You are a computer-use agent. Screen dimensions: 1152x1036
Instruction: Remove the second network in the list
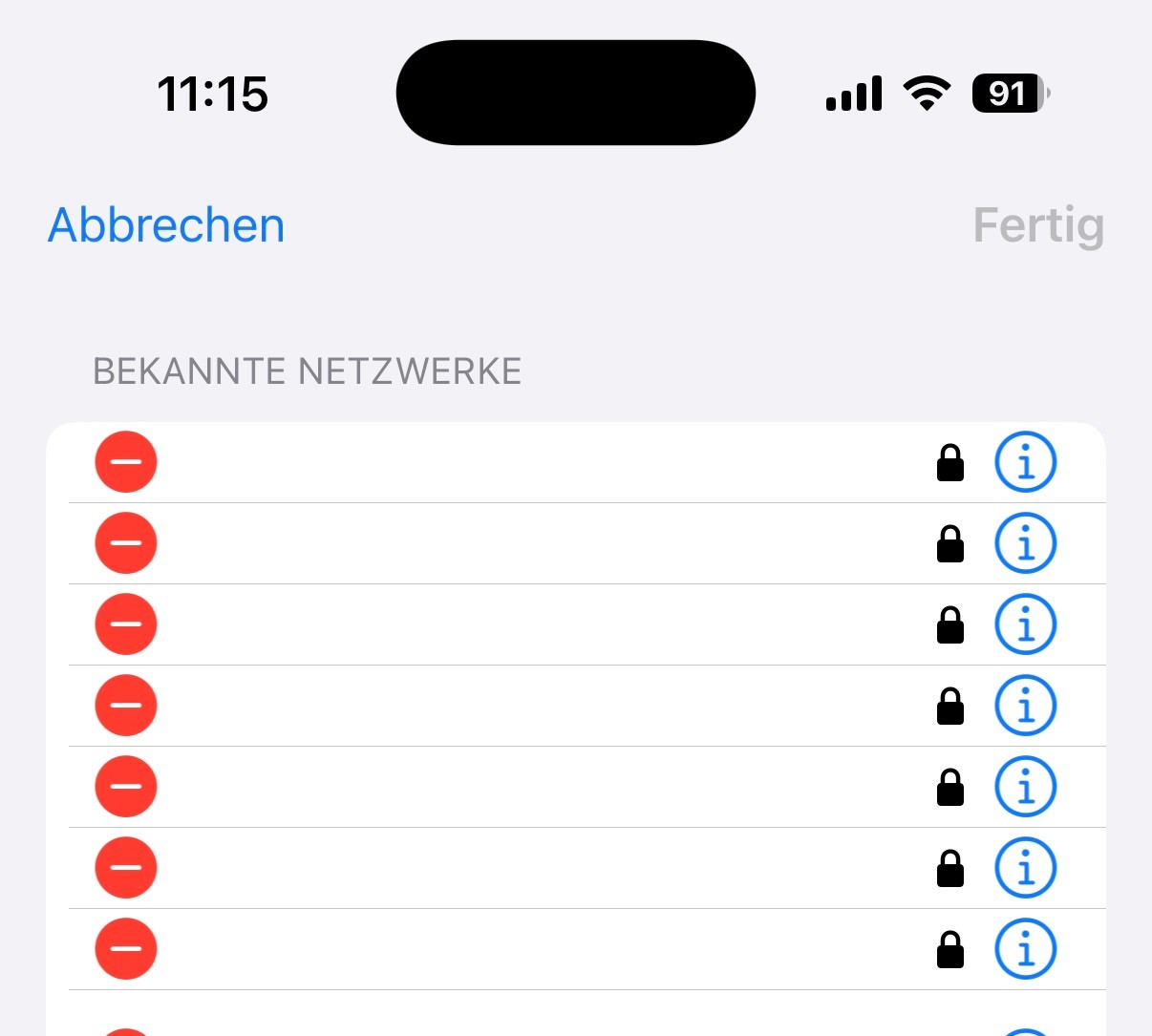[126, 543]
